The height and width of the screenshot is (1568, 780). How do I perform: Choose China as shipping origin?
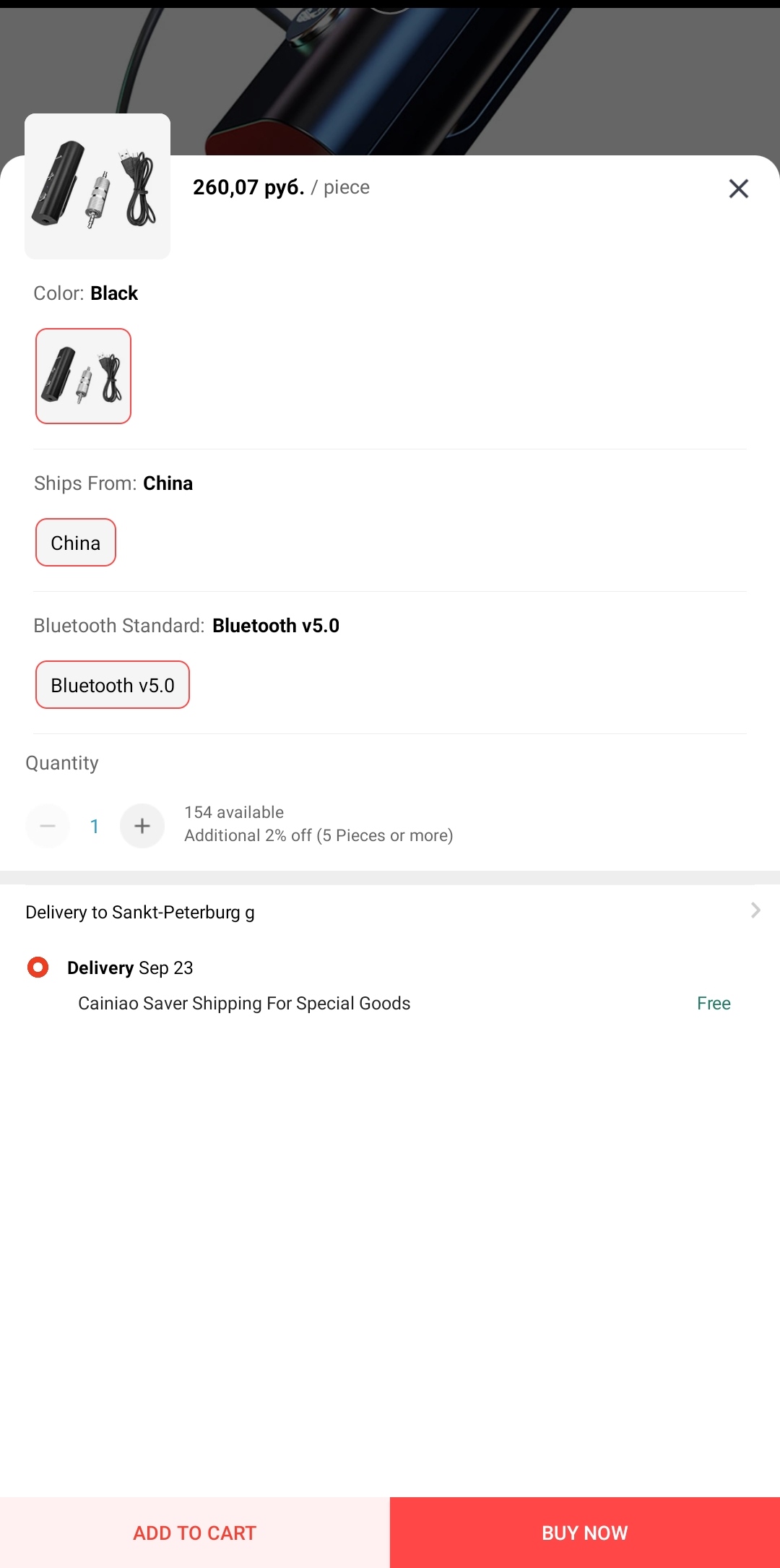(x=76, y=543)
